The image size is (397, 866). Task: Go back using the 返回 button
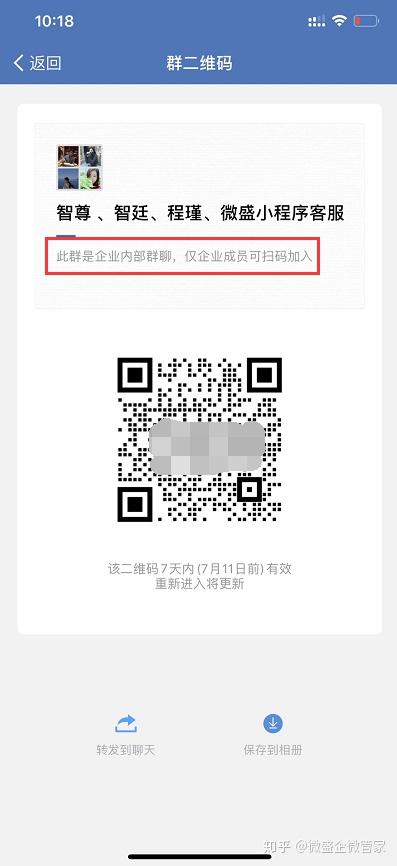(x=37, y=63)
